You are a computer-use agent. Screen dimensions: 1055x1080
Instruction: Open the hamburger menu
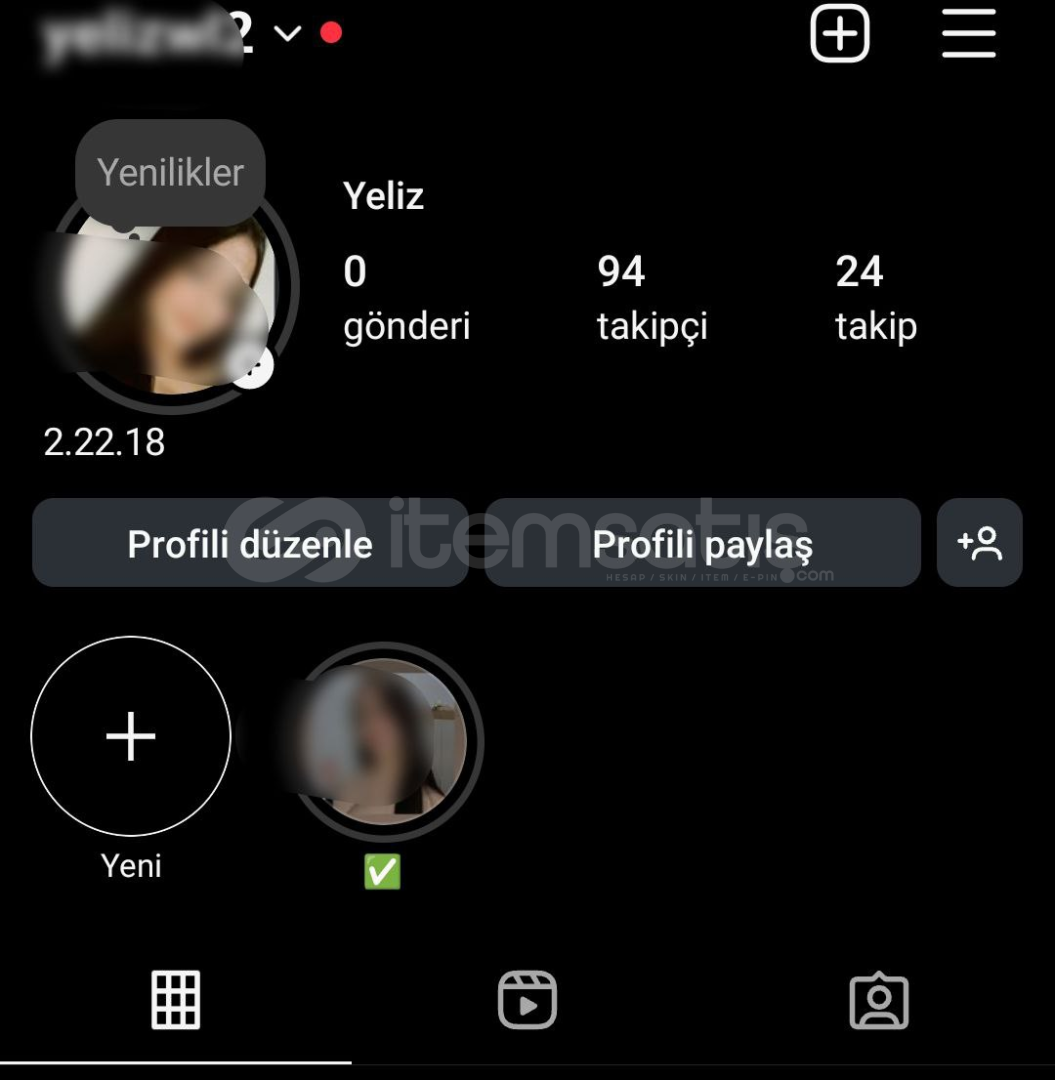click(x=968, y=34)
